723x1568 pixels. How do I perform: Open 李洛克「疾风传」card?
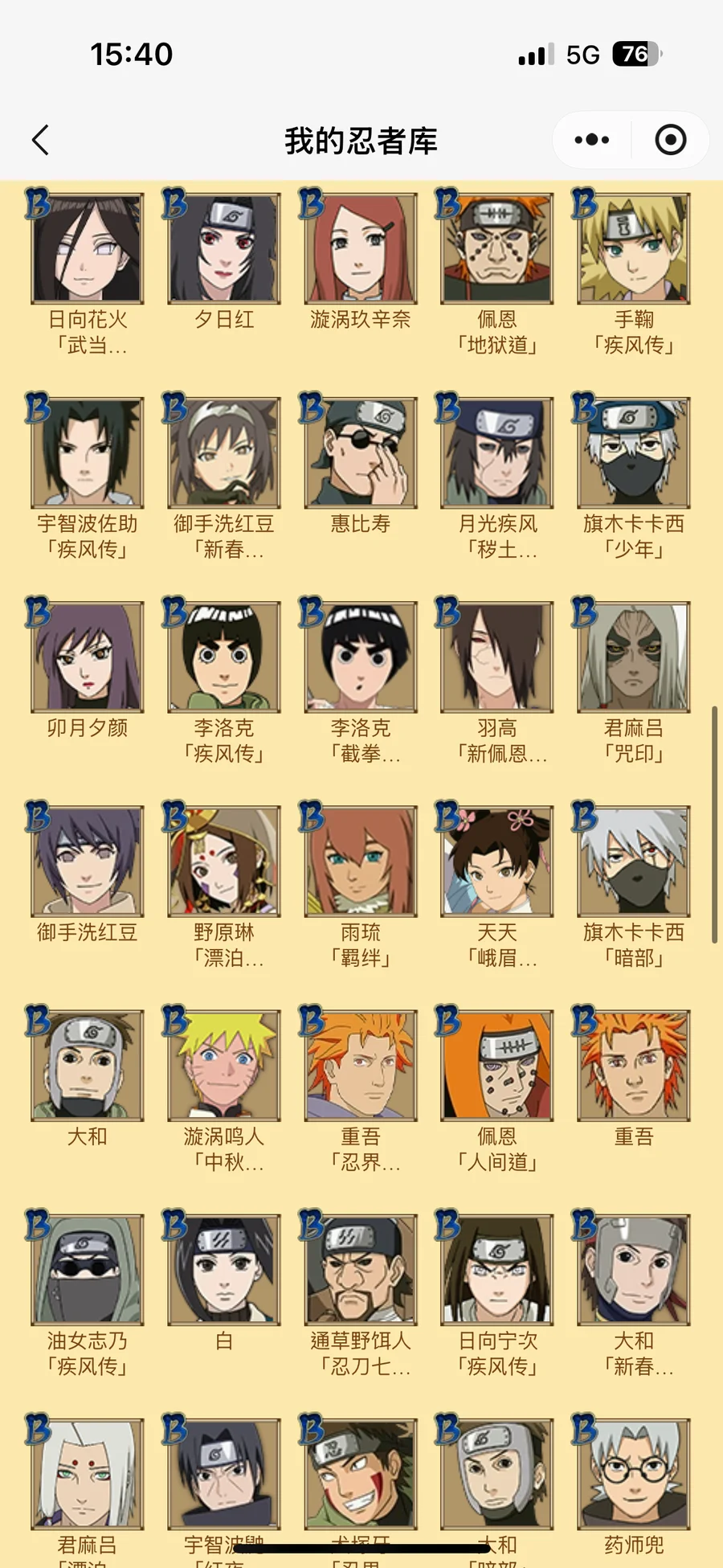point(224,657)
